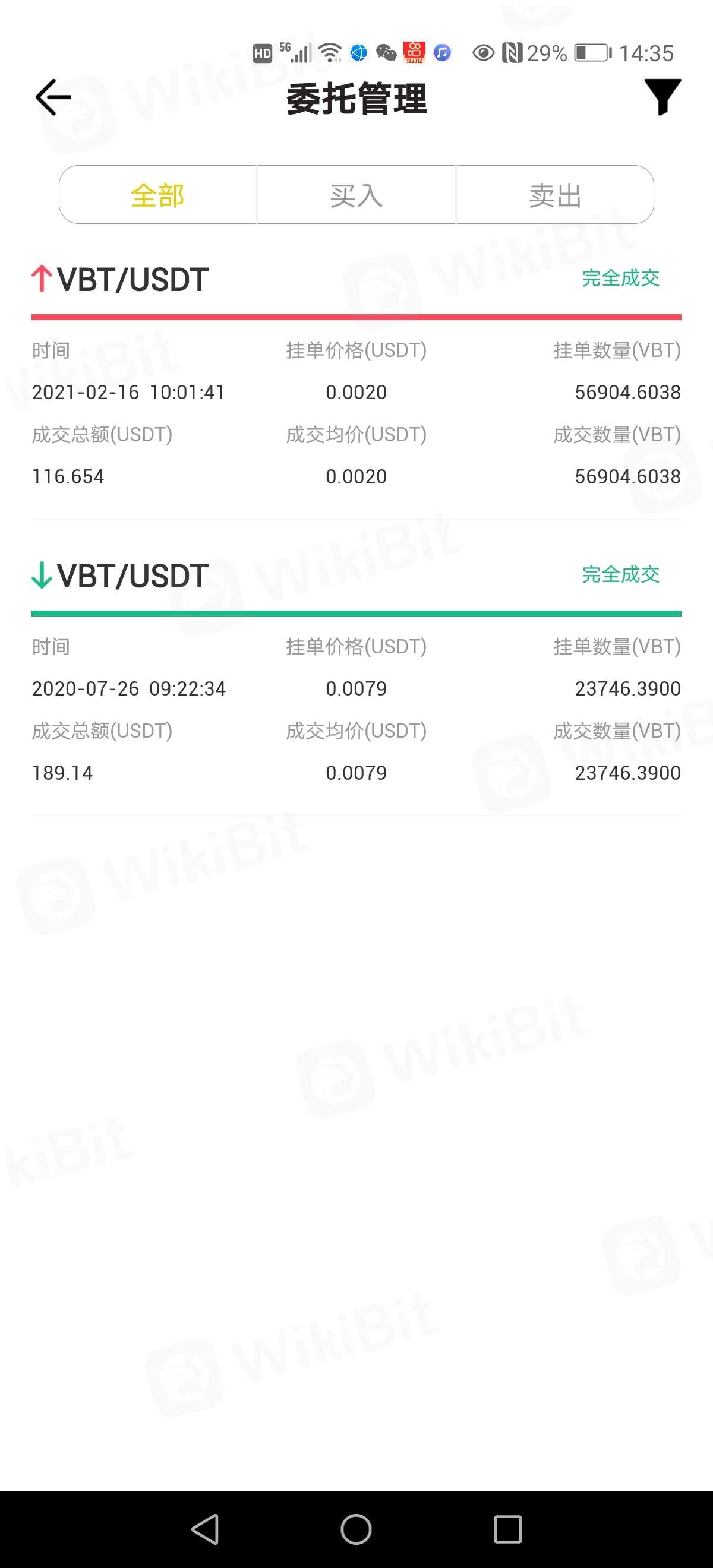Open the VBT/USDT order dated 2020-07-26
Image resolution: width=713 pixels, height=1568 pixels.
tap(356, 688)
